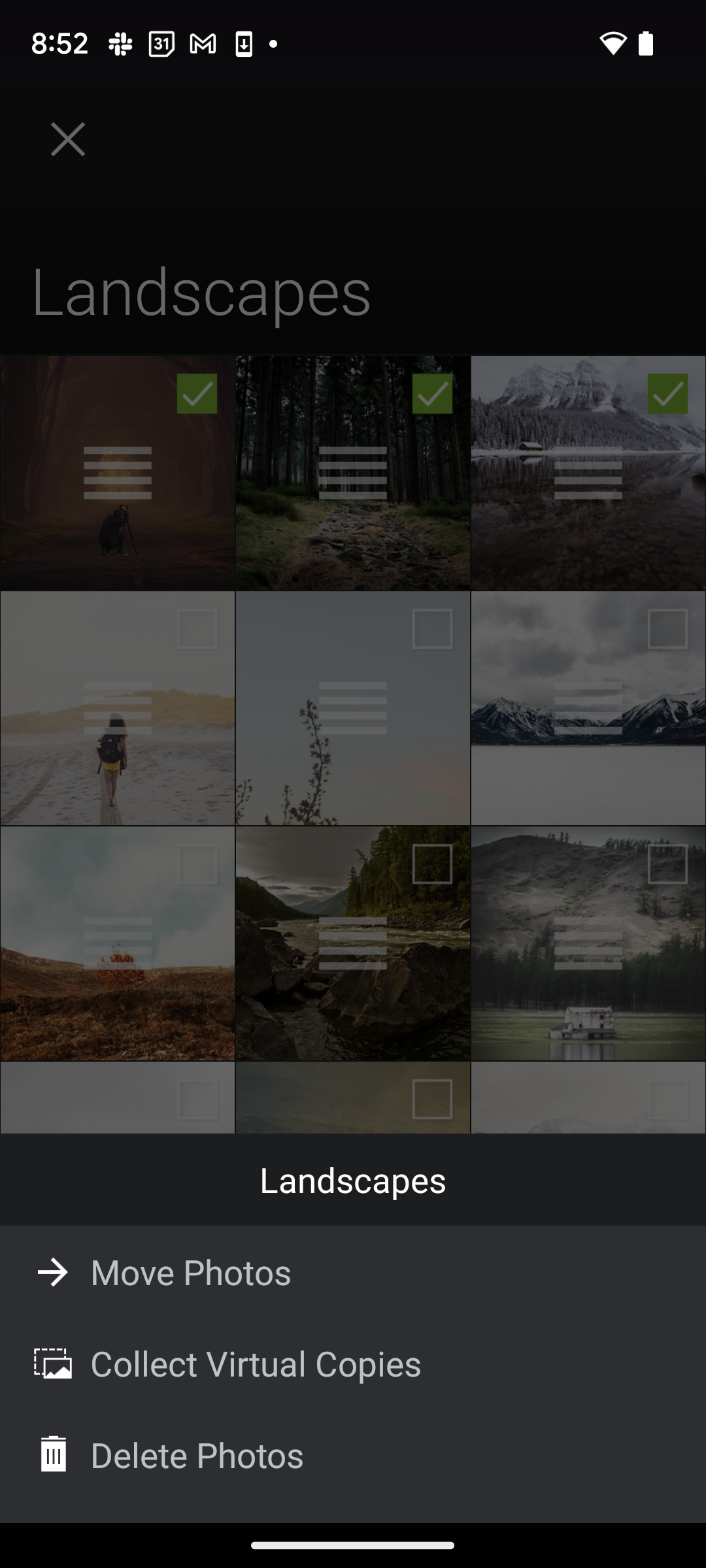The width and height of the screenshot is (706, 1568).
Task: Check the red tree on hillside photo
Action: click(x=197, y=864)
